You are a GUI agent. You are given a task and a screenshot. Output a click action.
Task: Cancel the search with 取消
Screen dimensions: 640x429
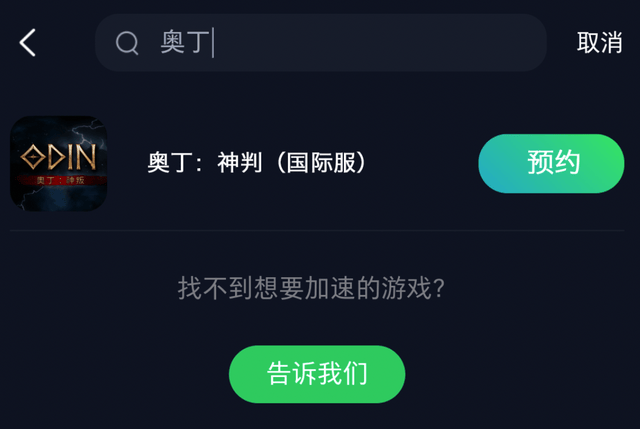[599, 43]
